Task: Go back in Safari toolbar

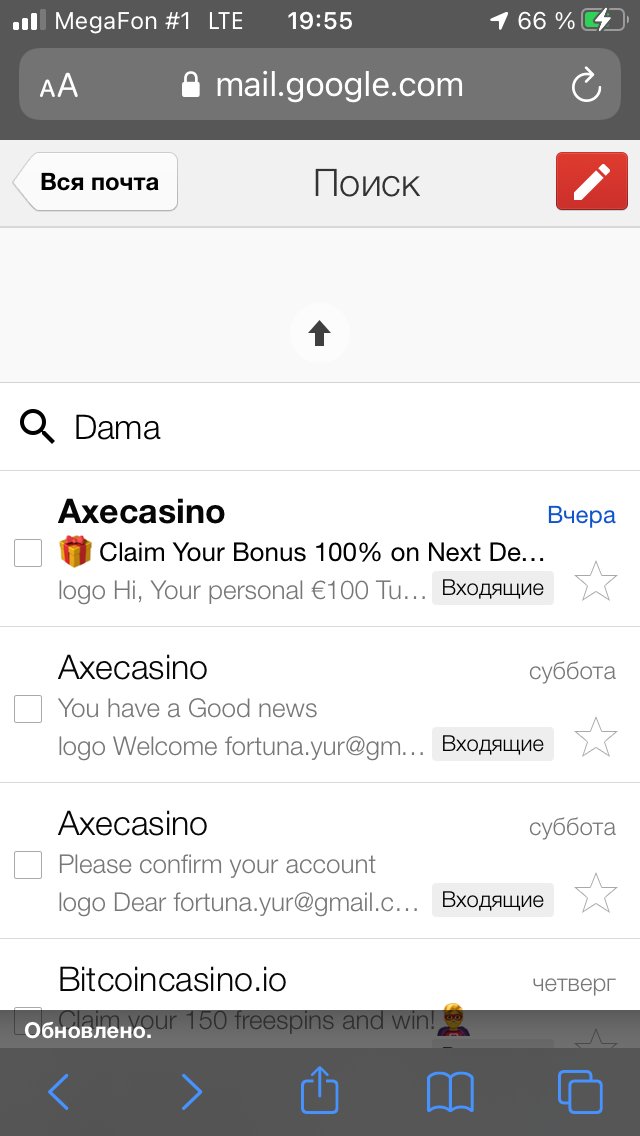Action: coord(59,1092)
